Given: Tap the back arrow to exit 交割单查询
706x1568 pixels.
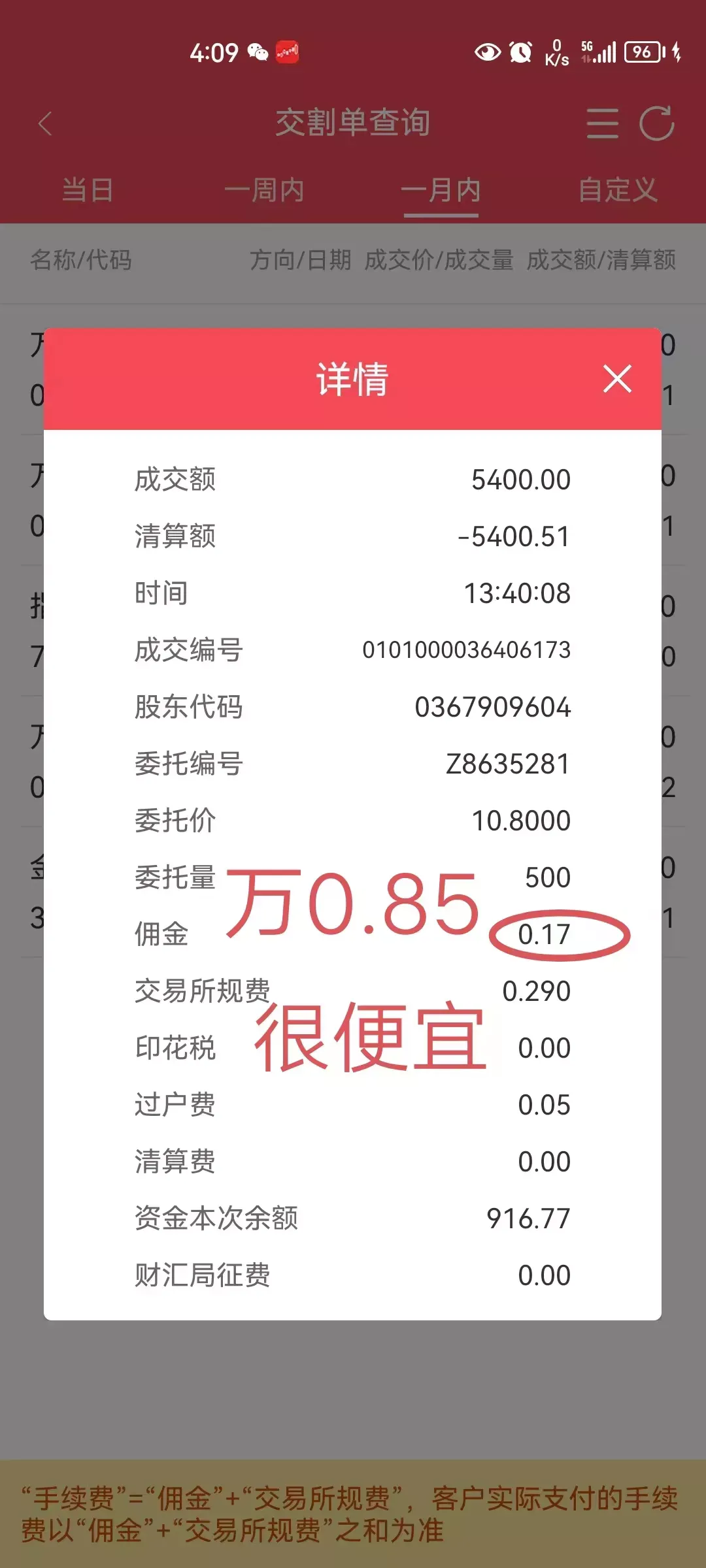Looking at the screenshot, I should click(x=44, y=124).
